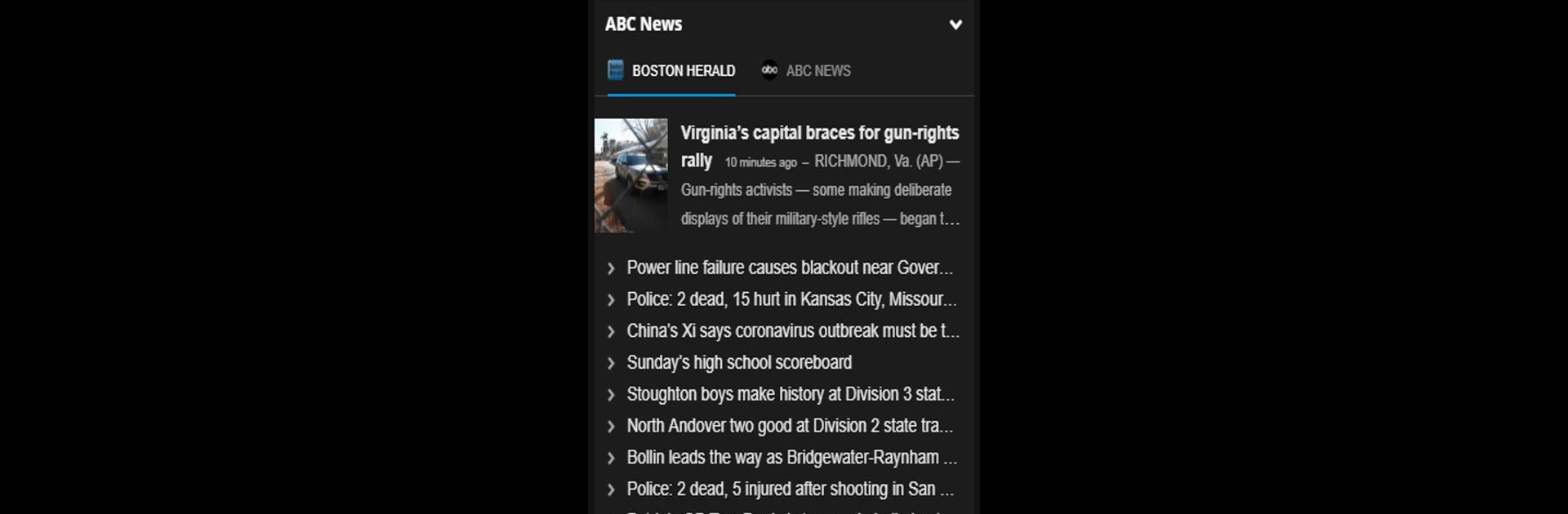The image size is (1568, 514).
Task: Open the 2 dead, 5 injured shooting story
Action: [x=789, y=490]
